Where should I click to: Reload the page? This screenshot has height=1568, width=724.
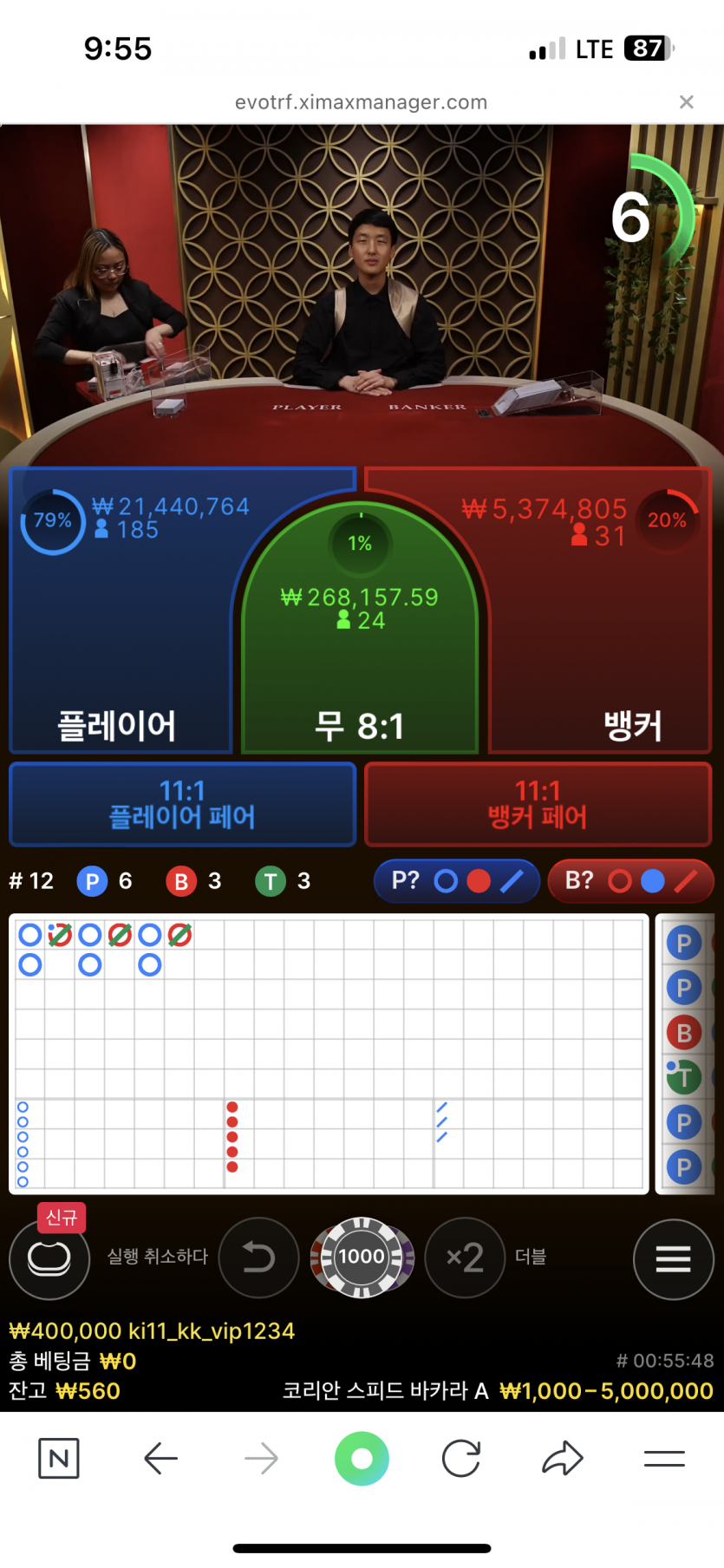pyautogui.click(x=461, y=1459)
